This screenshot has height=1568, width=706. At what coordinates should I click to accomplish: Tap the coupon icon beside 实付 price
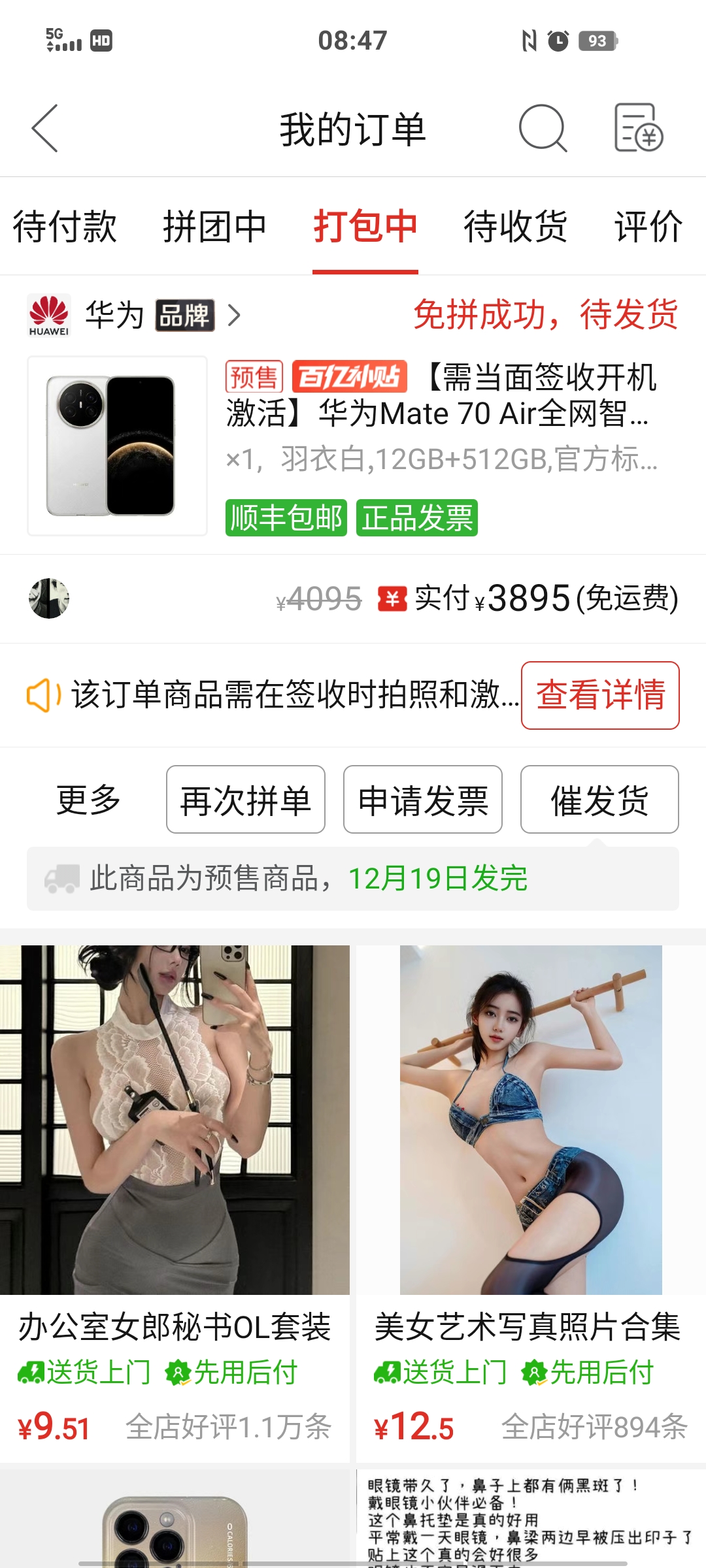coord(393,598)
